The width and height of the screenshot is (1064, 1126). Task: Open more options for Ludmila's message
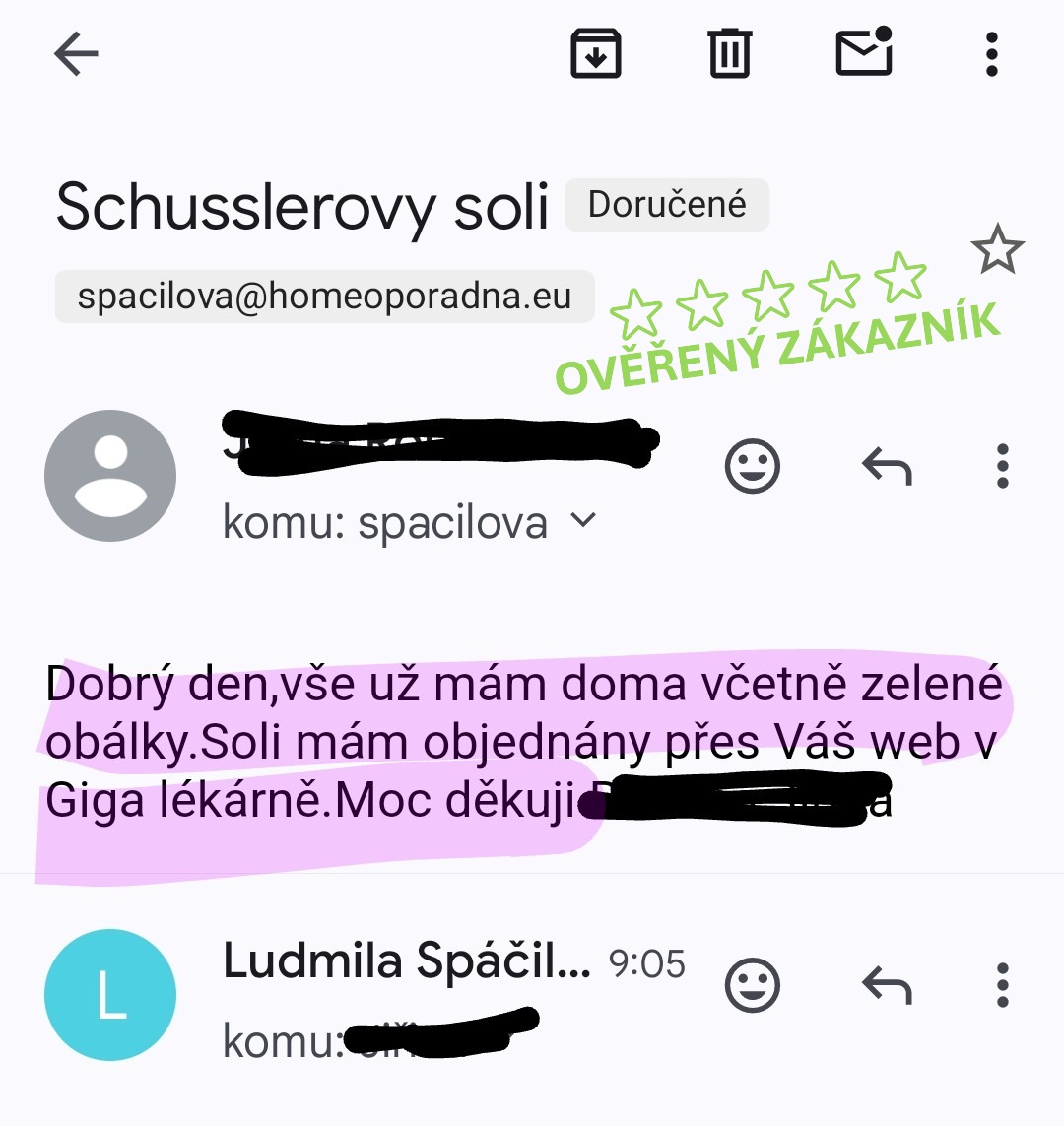1003,985
